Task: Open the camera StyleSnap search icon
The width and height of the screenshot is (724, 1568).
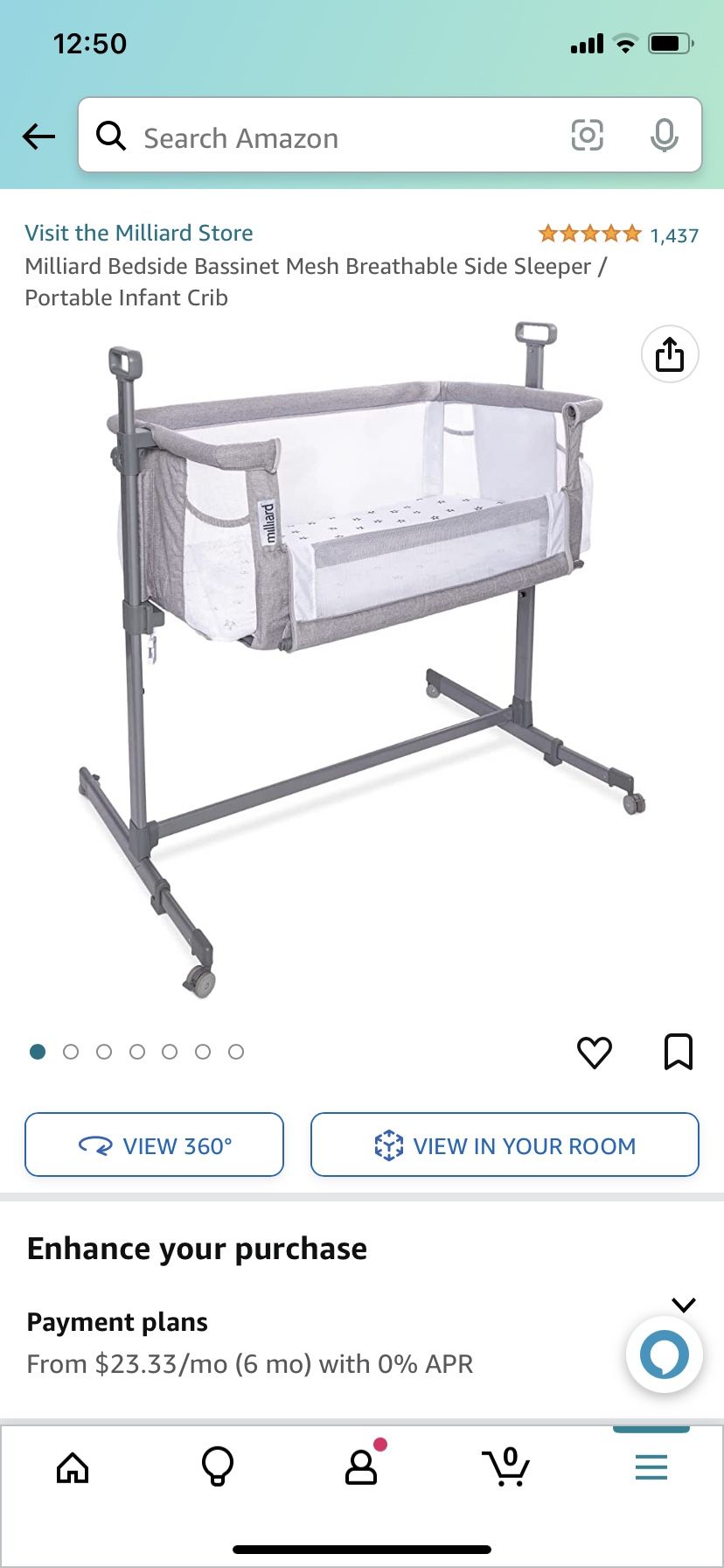Action: click(x=588, y=136)
